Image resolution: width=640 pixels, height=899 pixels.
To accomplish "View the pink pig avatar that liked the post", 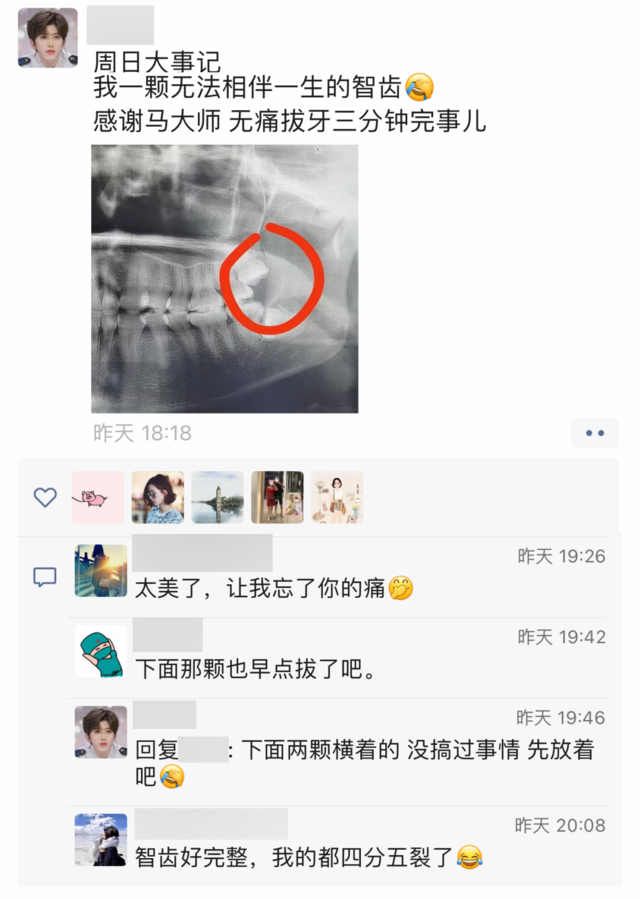I will [x=97, y=497].
